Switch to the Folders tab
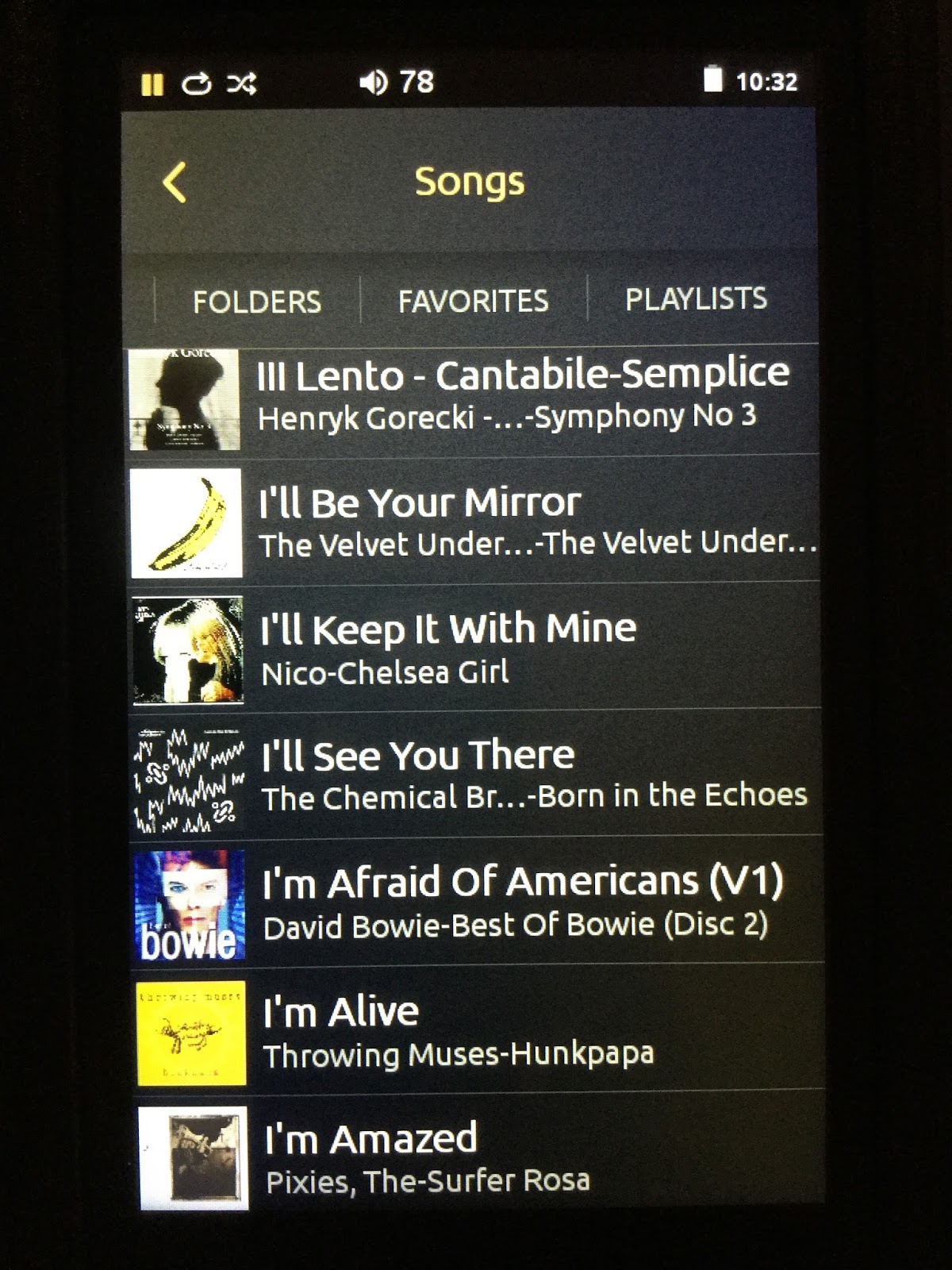This screenshot has height=1270, width=952. pos(257,302)
